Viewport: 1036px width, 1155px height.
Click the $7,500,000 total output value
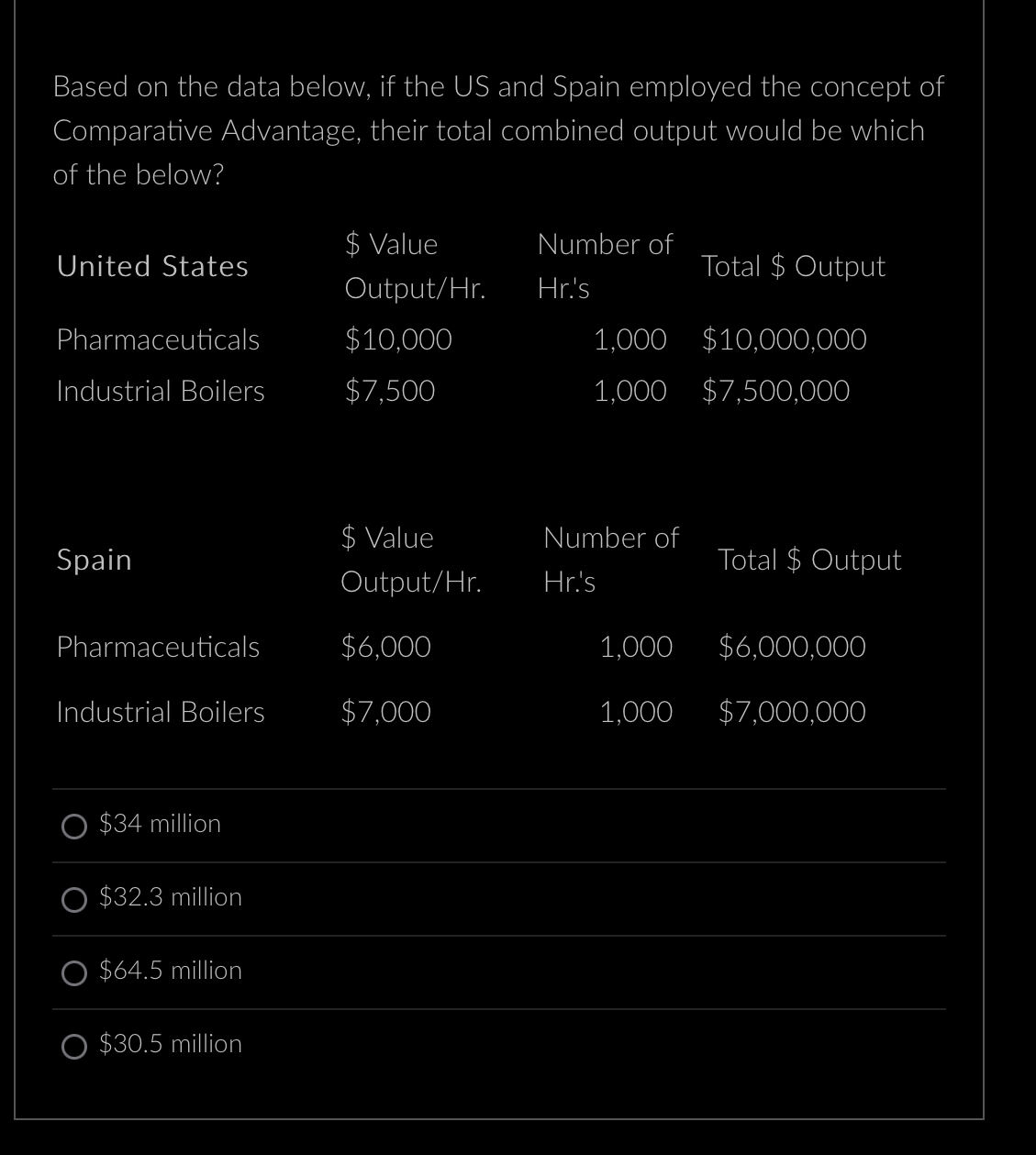pos(776,391)
